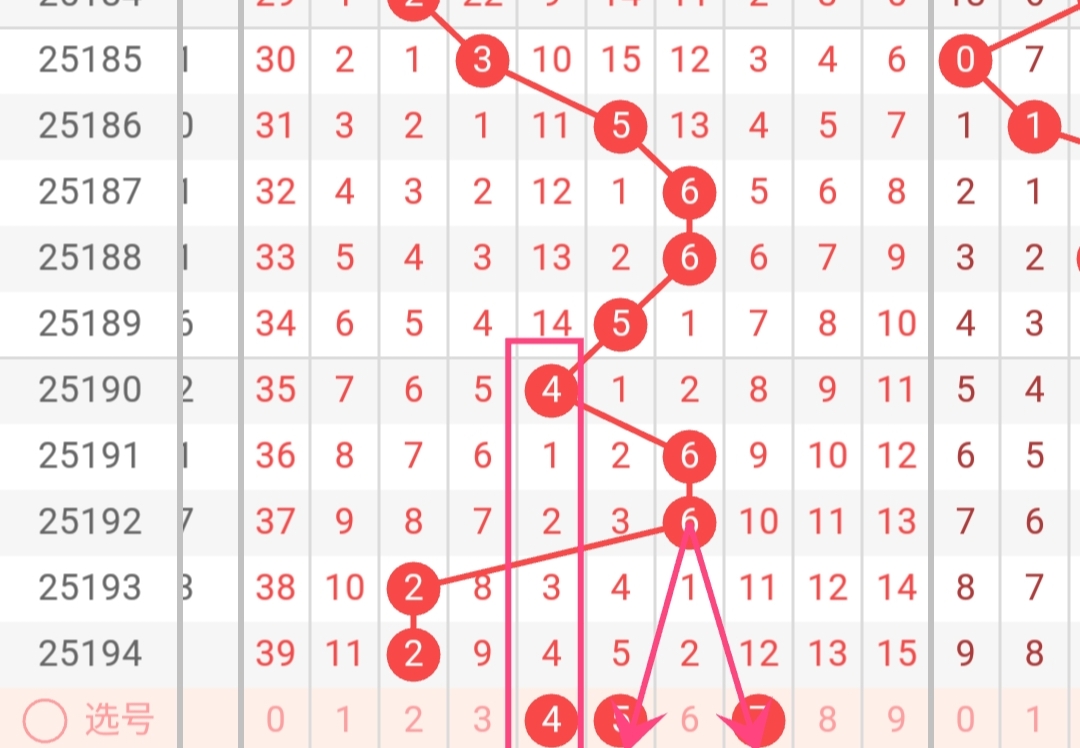Screen dimensions: 1080x748
Task: Pick number 6 in the 选号 row
Action: [x=689, y=720]
